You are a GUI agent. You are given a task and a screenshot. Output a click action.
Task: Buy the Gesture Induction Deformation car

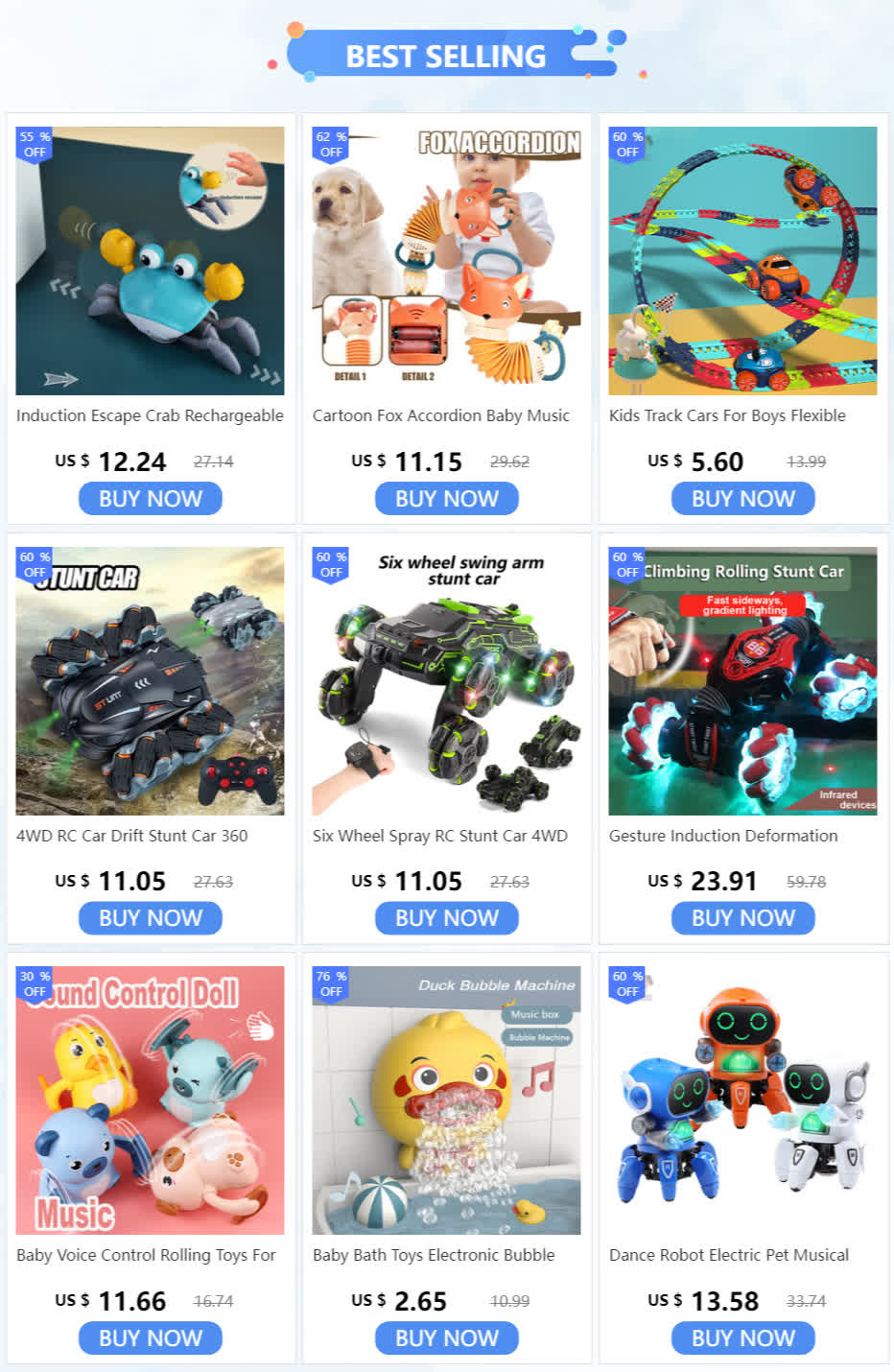coord(742,918)
